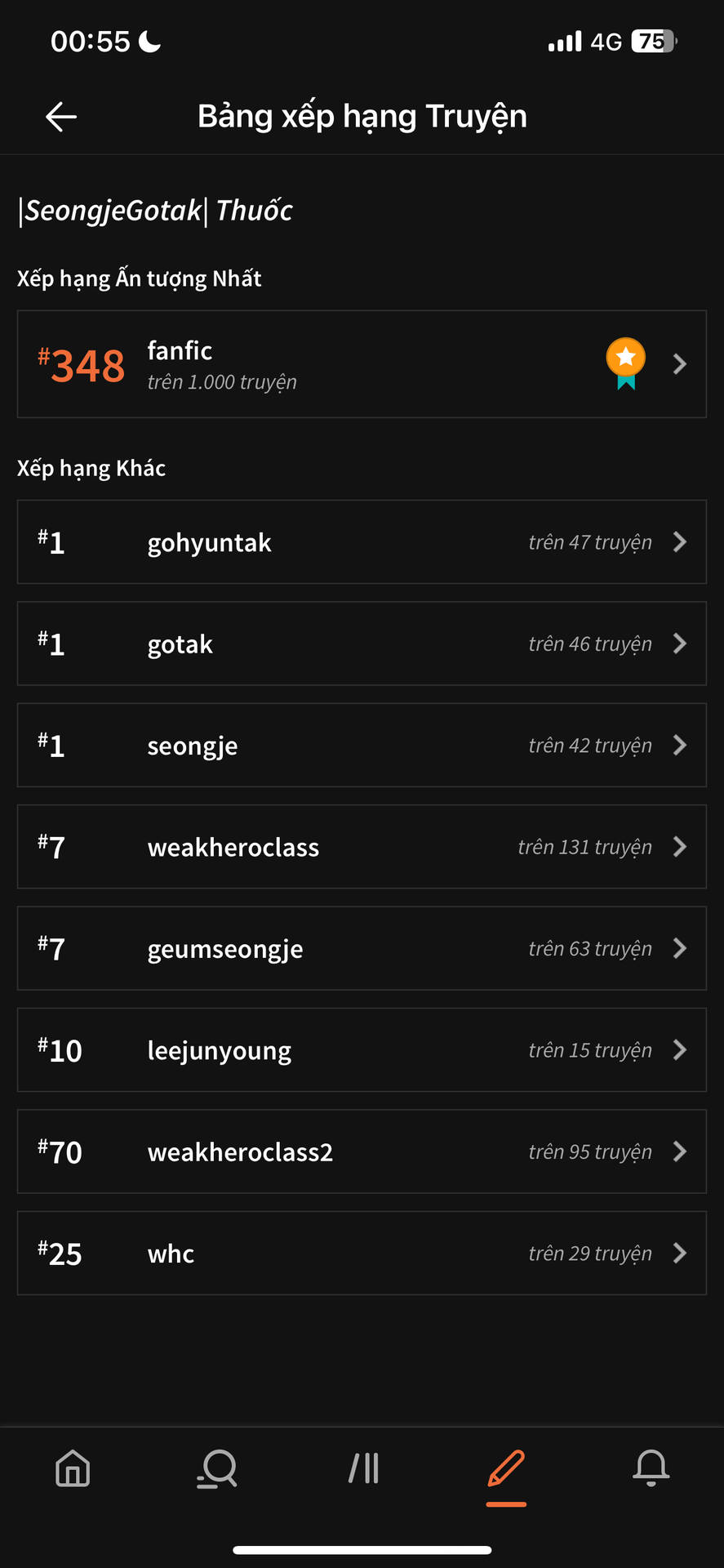724x1568 pixels.
Task: Go to the Library tab
Action: pyautogui.click(x=363, y=1468)
